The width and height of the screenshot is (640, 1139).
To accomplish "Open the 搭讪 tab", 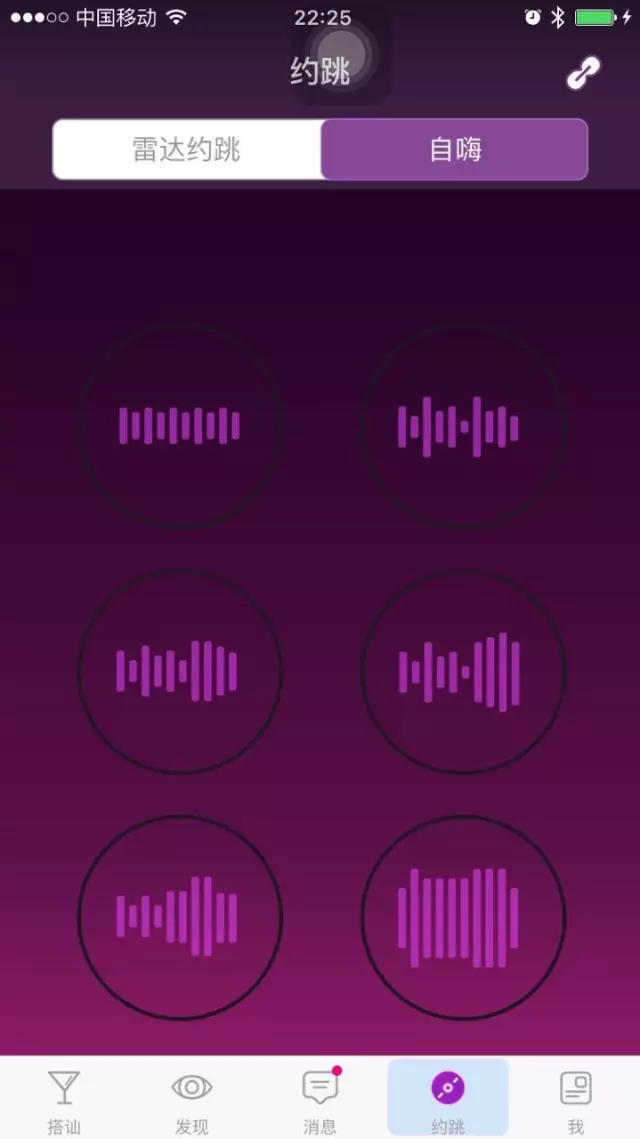I will pyautogui.click(x=64, y=1099).
